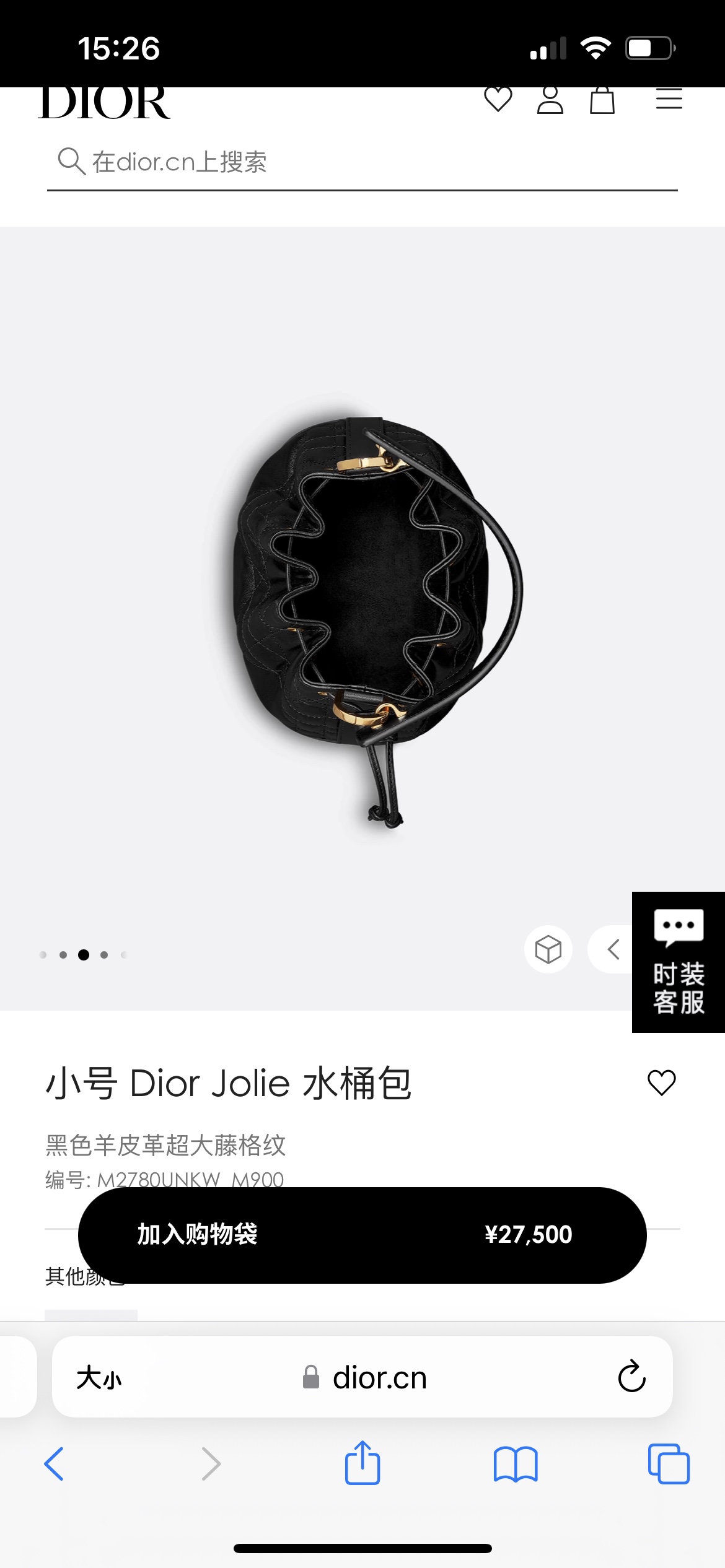Open the hamburger menu

tap(669, 99)
